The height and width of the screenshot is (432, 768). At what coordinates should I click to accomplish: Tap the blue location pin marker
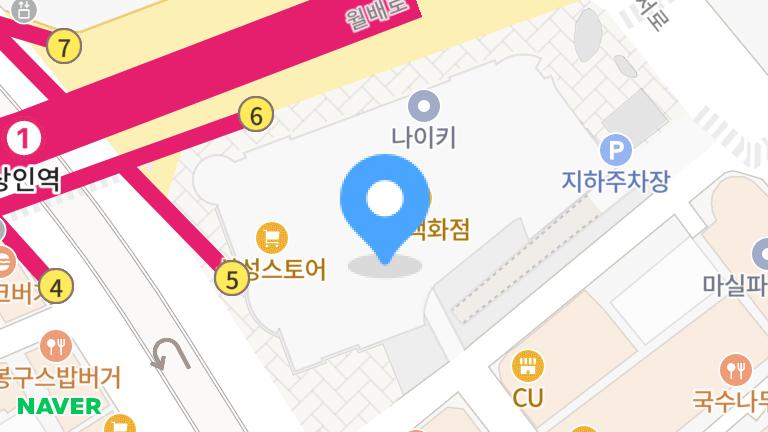coord(385,203)
